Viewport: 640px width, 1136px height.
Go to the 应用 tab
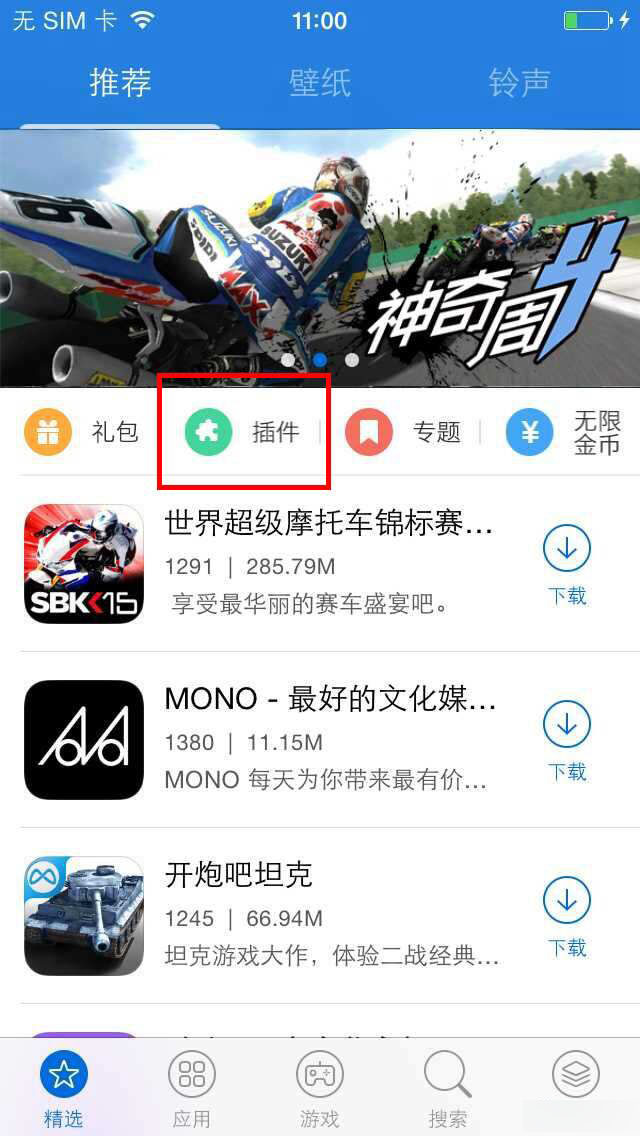(191, 1088)
